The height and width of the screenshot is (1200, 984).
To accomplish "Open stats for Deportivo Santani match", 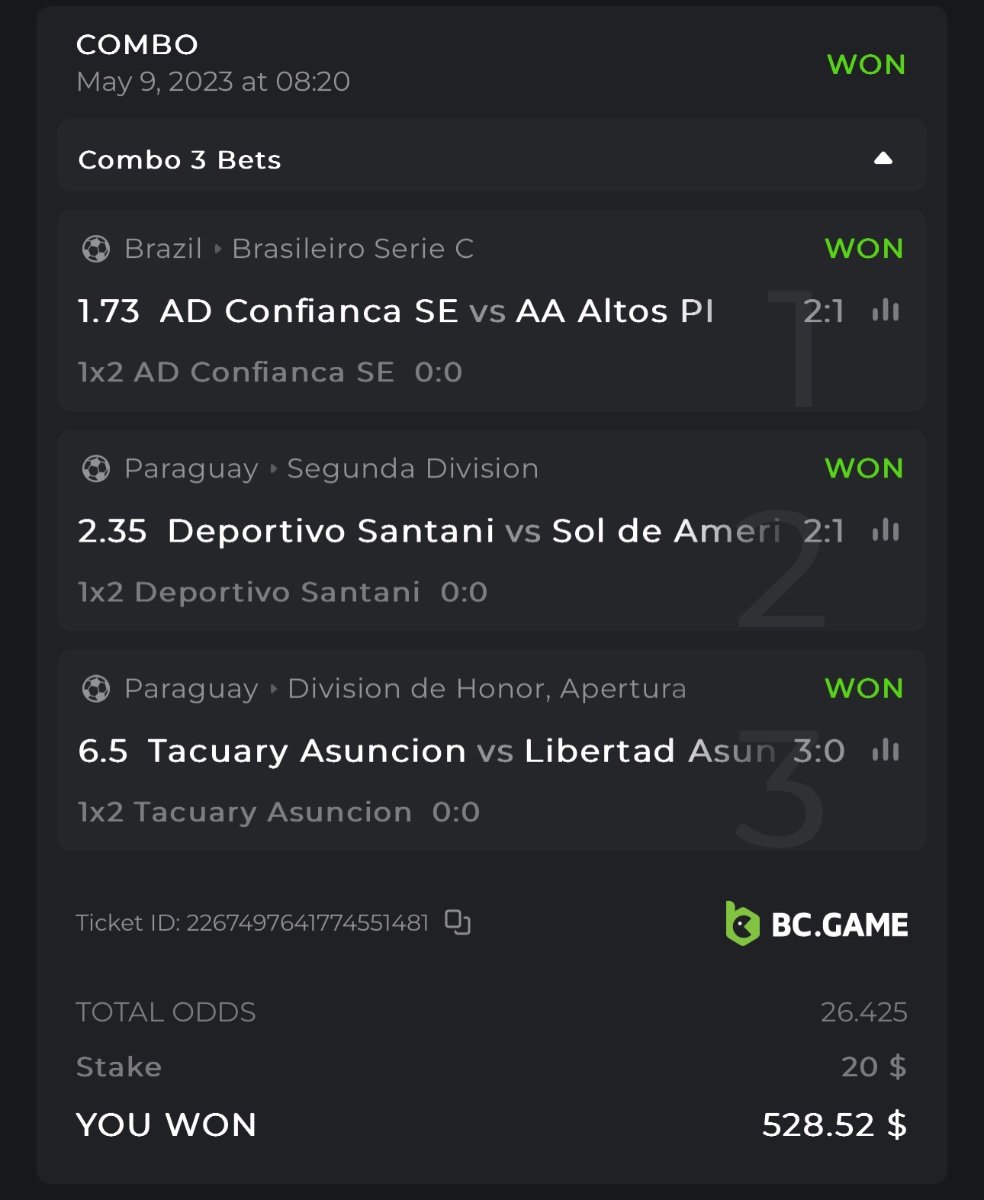I will pyautogui.click(x=885, y=531).
